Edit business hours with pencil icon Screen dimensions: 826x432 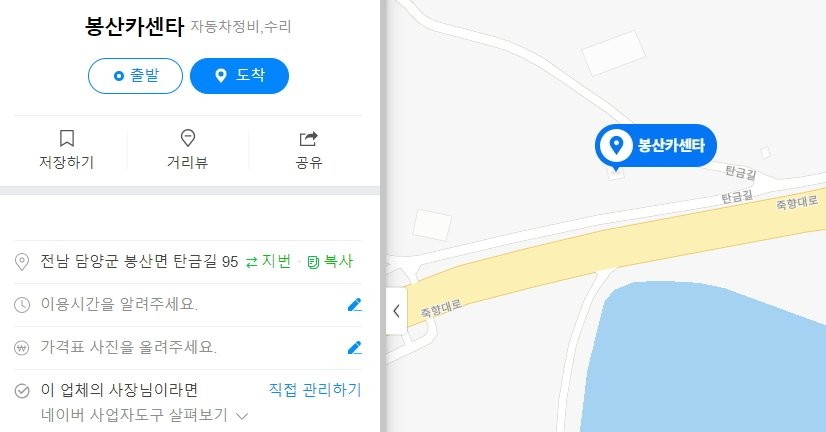354,305
